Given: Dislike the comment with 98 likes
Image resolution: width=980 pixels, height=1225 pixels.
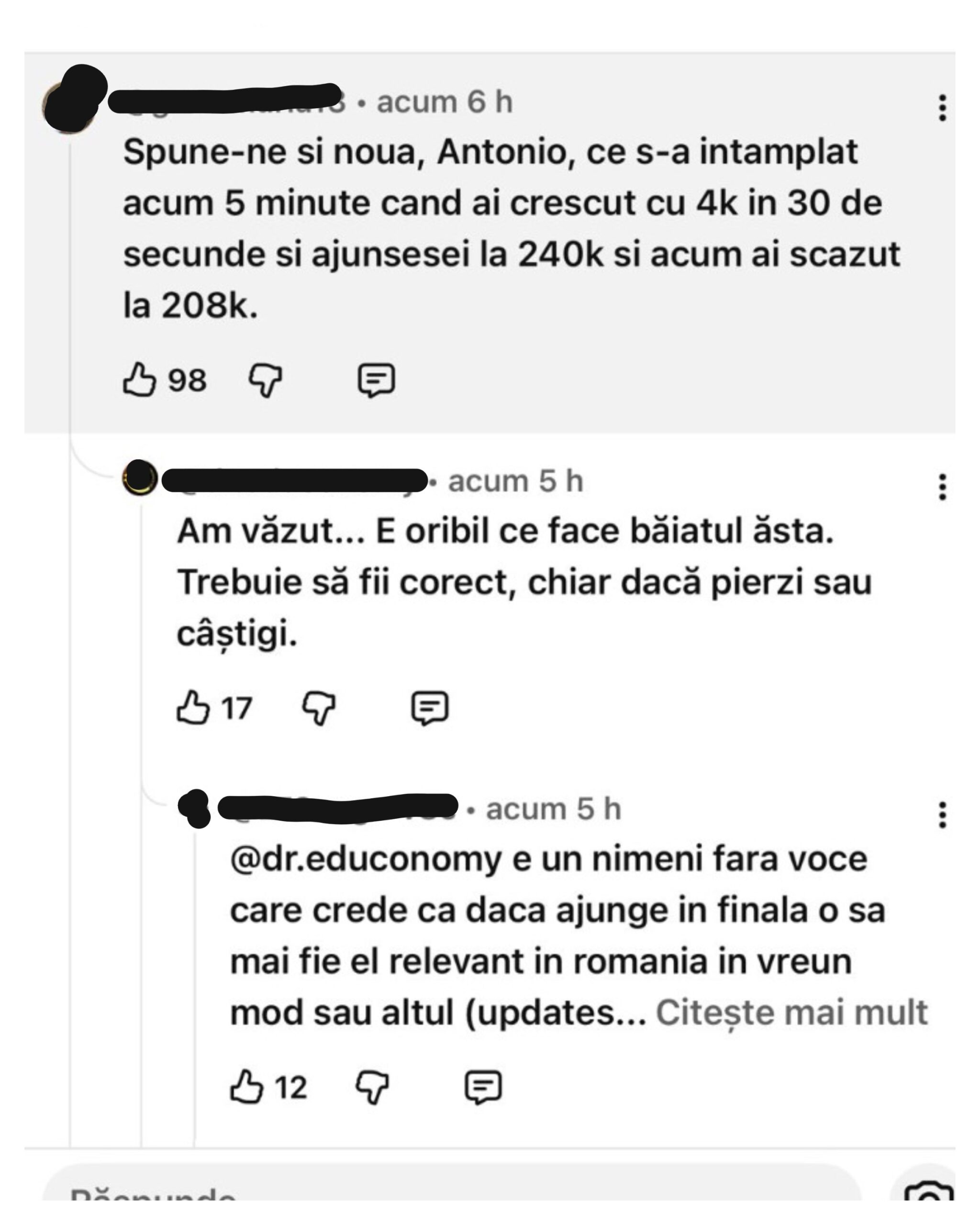Looking at the screenshot, I should 265,379.
